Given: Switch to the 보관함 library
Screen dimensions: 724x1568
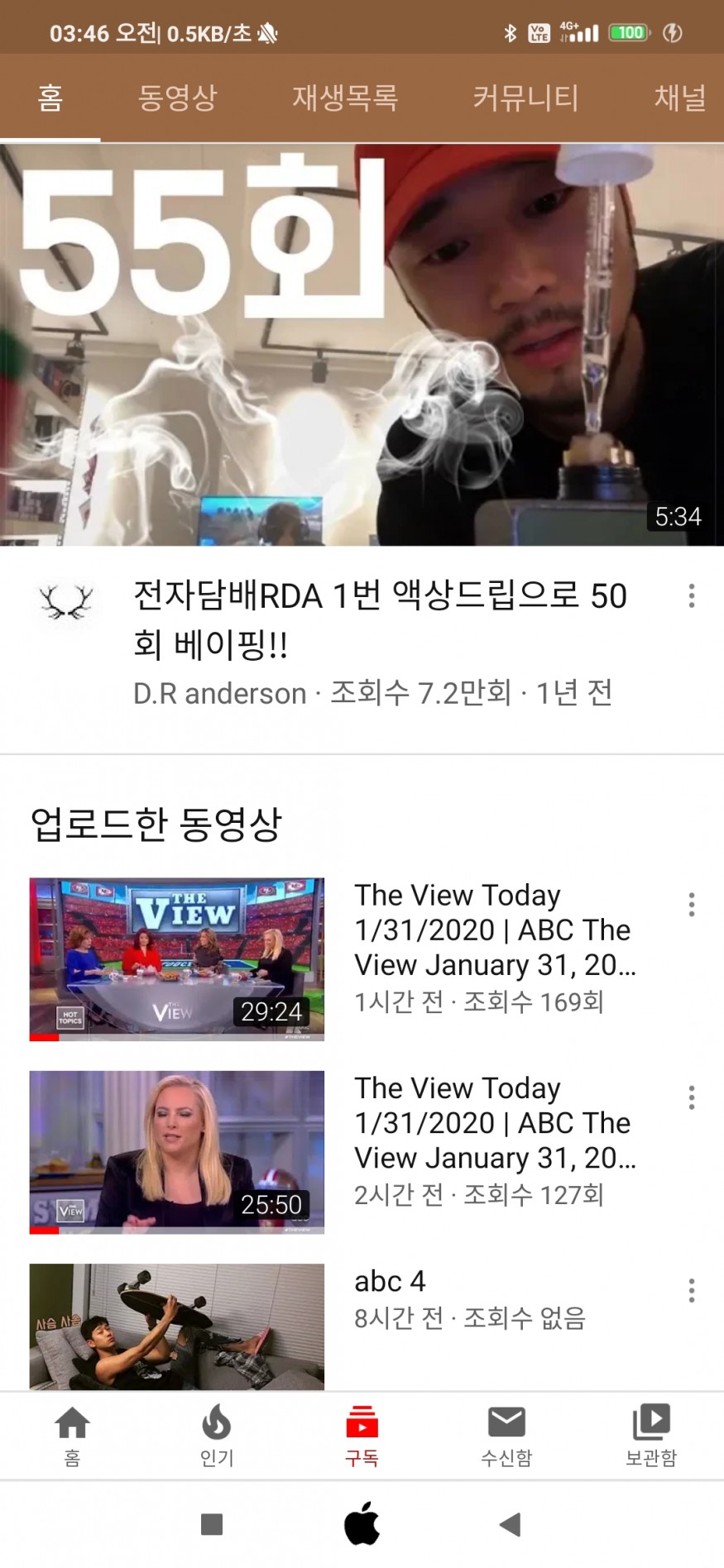Looking at the screenshot, I should (651, 1436).
